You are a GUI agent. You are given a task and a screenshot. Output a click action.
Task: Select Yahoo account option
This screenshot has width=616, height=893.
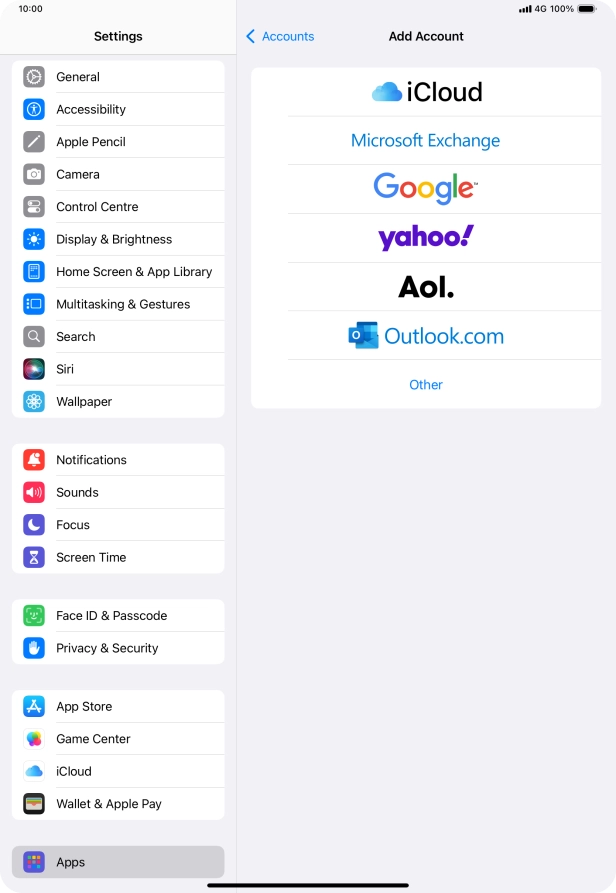click(426, 238)
